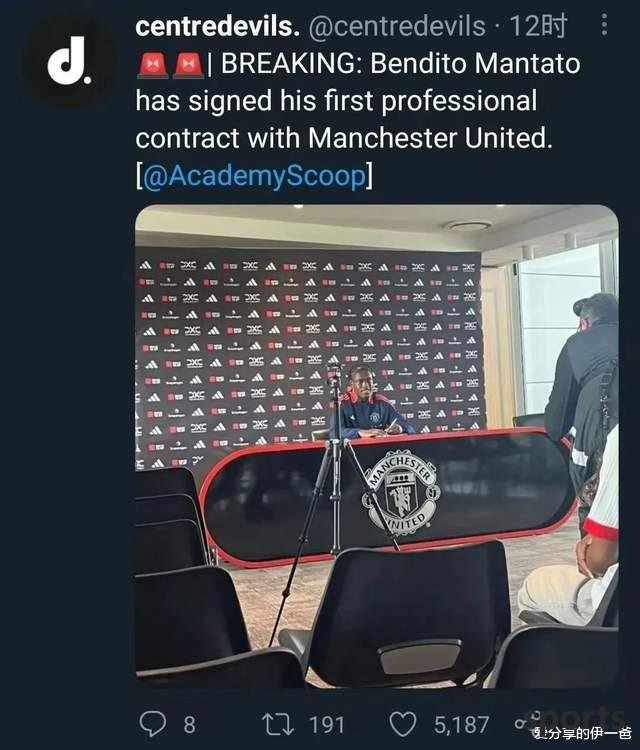Open the tweet's overflow menu
The width and height of the screenshot is (640, 750).
point(603,25)
